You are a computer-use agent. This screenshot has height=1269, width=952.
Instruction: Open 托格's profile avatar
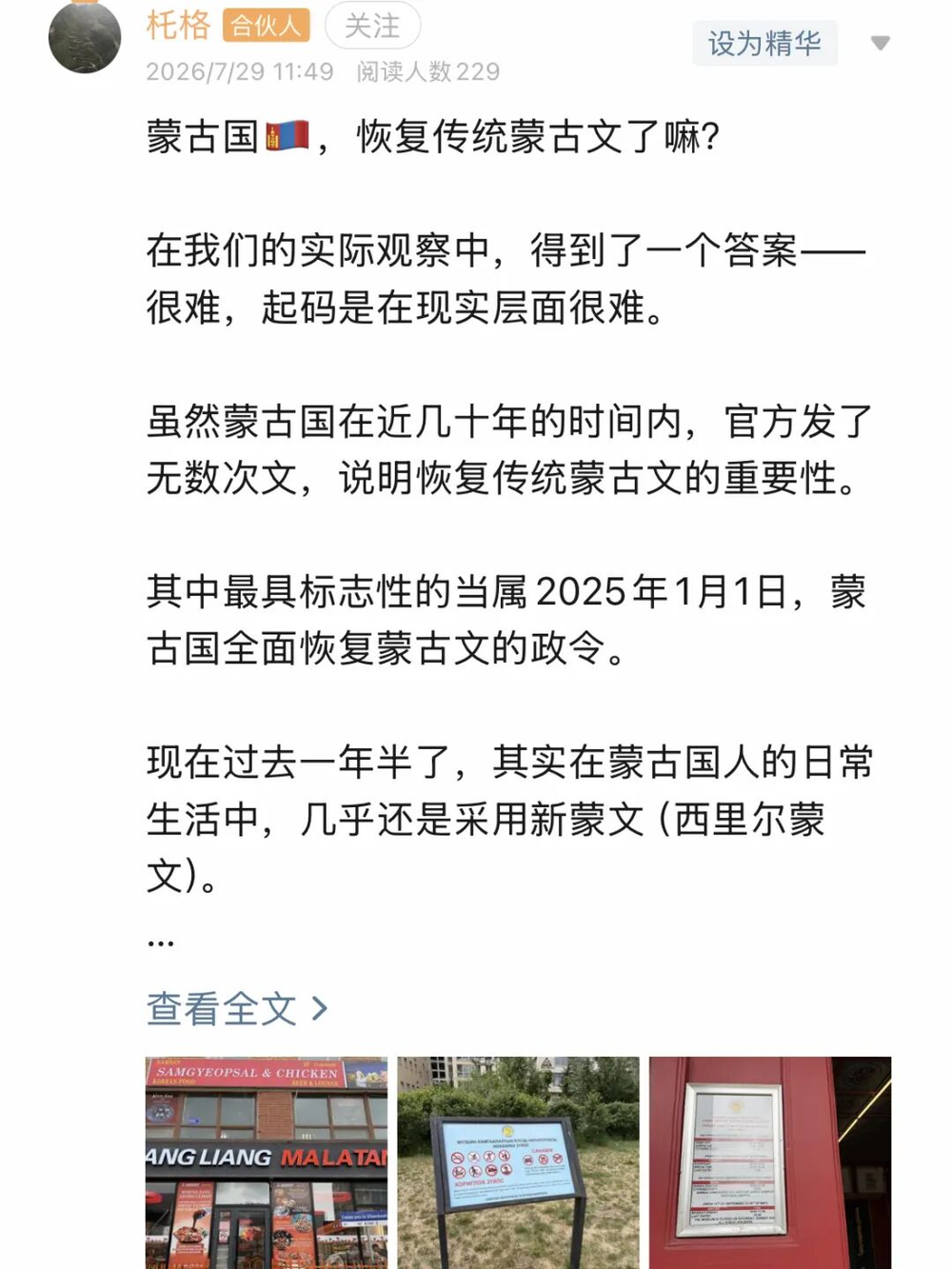(x=85, y=36)
